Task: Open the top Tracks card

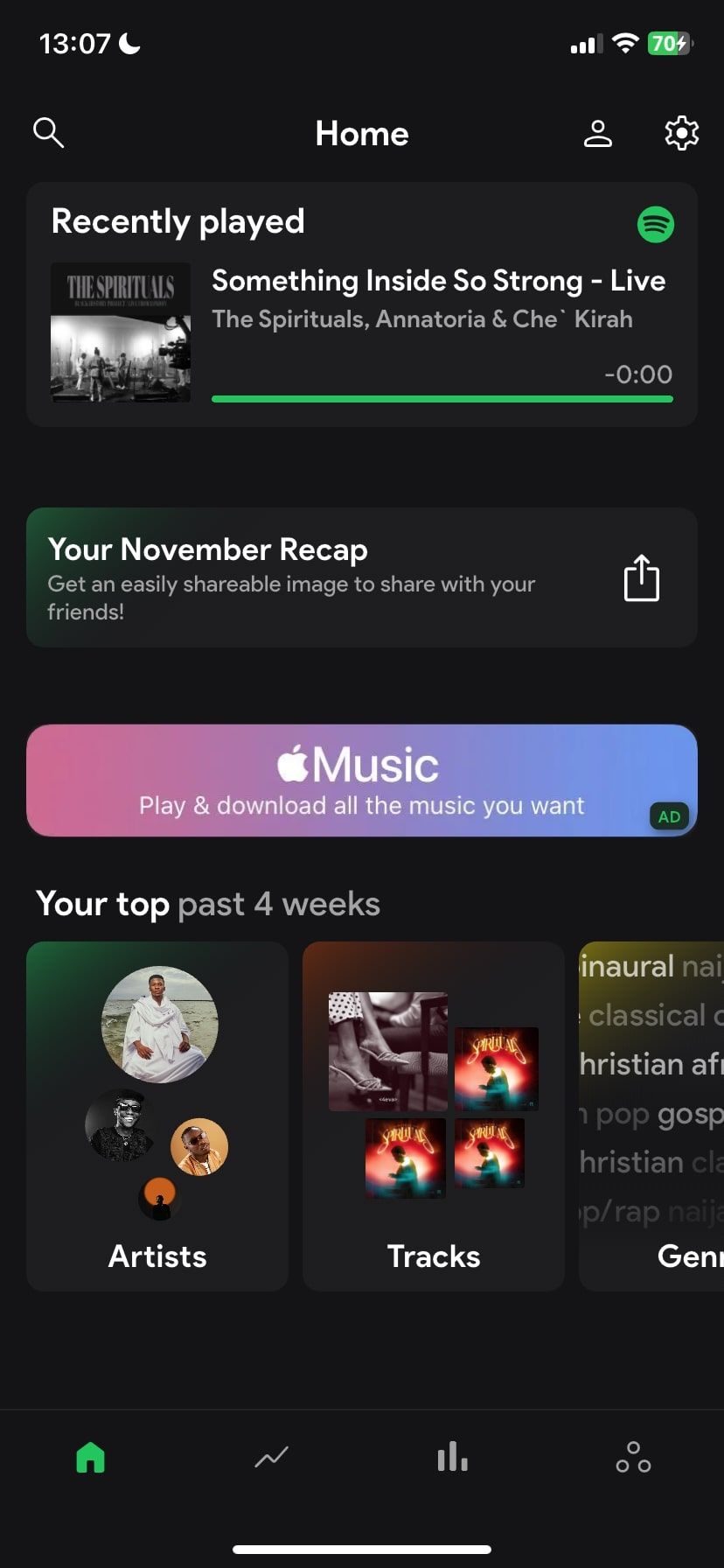Action: (x=434, y=1116)
